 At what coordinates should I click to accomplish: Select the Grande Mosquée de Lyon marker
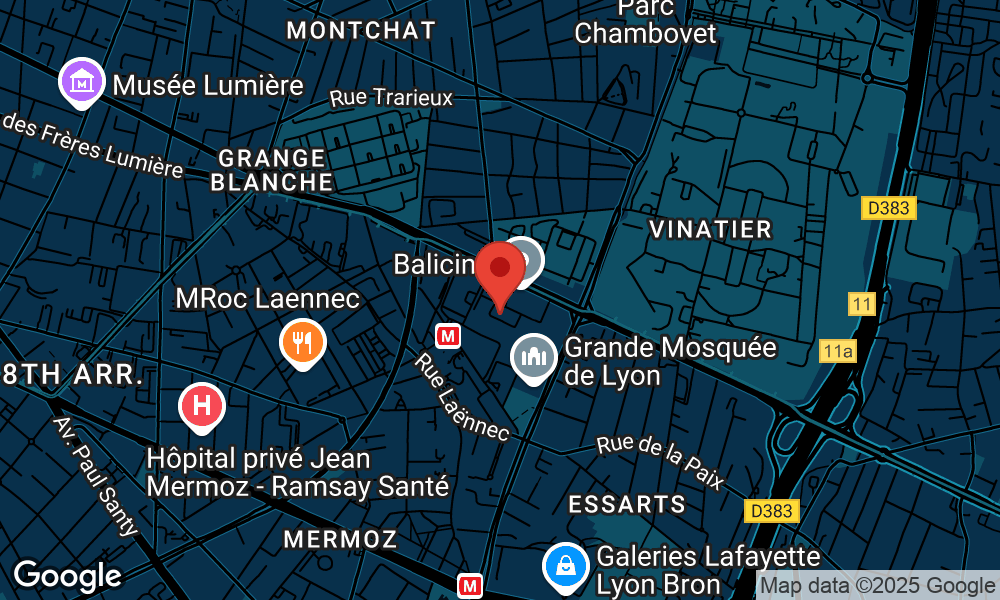click(534, 355)
